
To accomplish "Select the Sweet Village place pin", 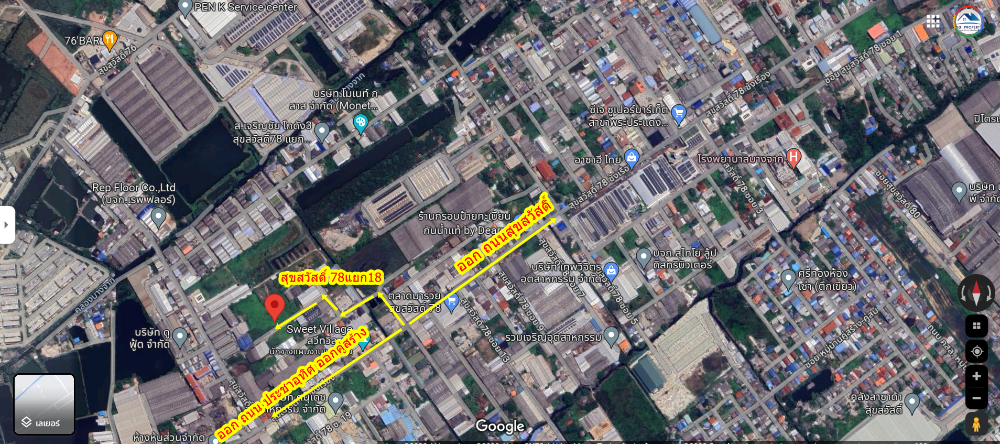I will pyautogui.click(x=364, y=343).
